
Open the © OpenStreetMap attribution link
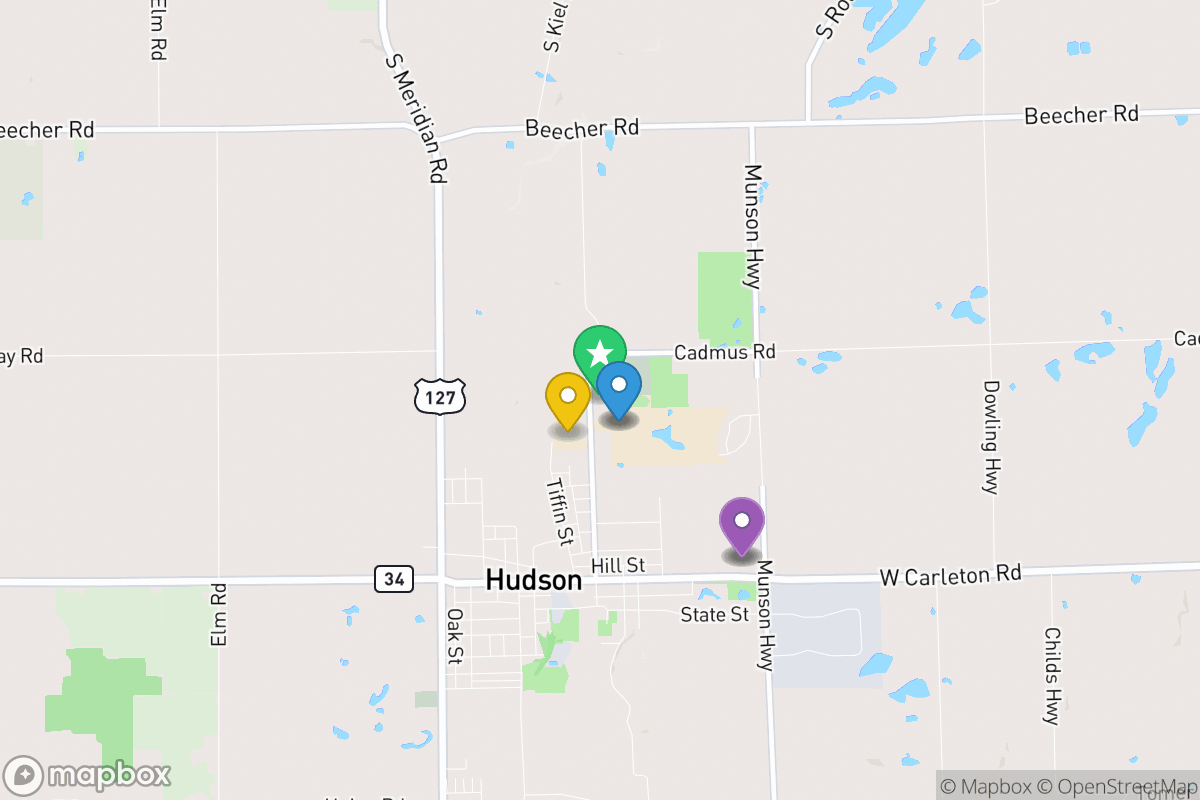tap(1124, 786)
